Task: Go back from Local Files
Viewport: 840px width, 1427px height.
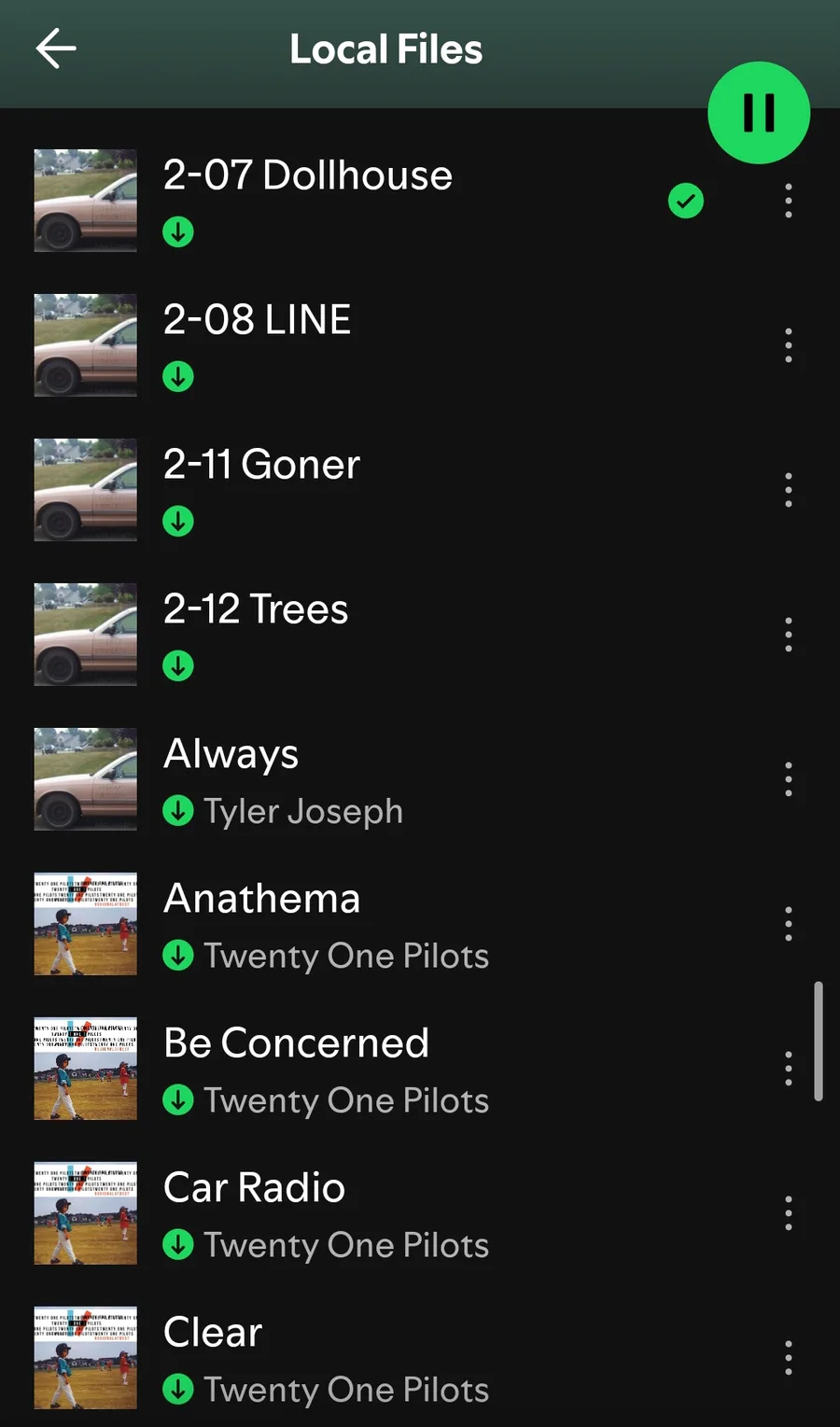Action: tap(56, 49)
